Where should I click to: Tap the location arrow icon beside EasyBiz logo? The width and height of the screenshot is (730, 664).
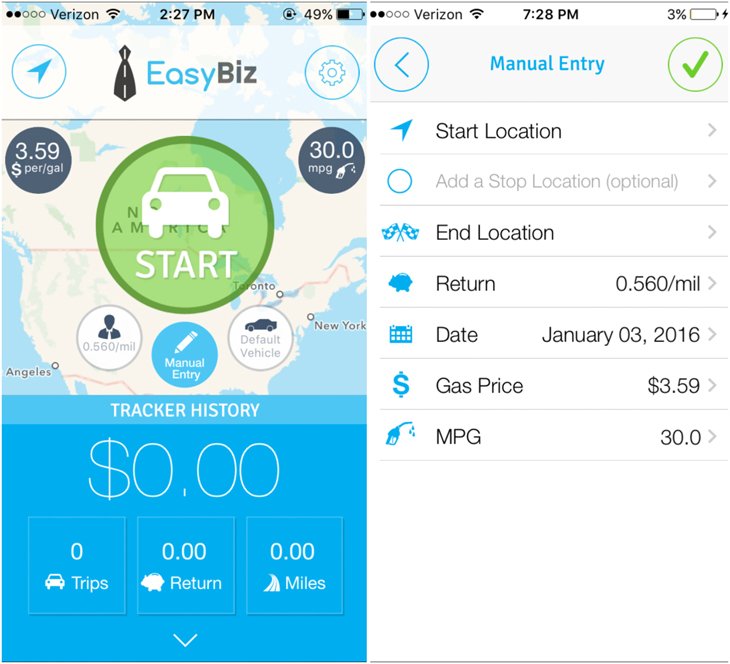[x=38, y=71]
